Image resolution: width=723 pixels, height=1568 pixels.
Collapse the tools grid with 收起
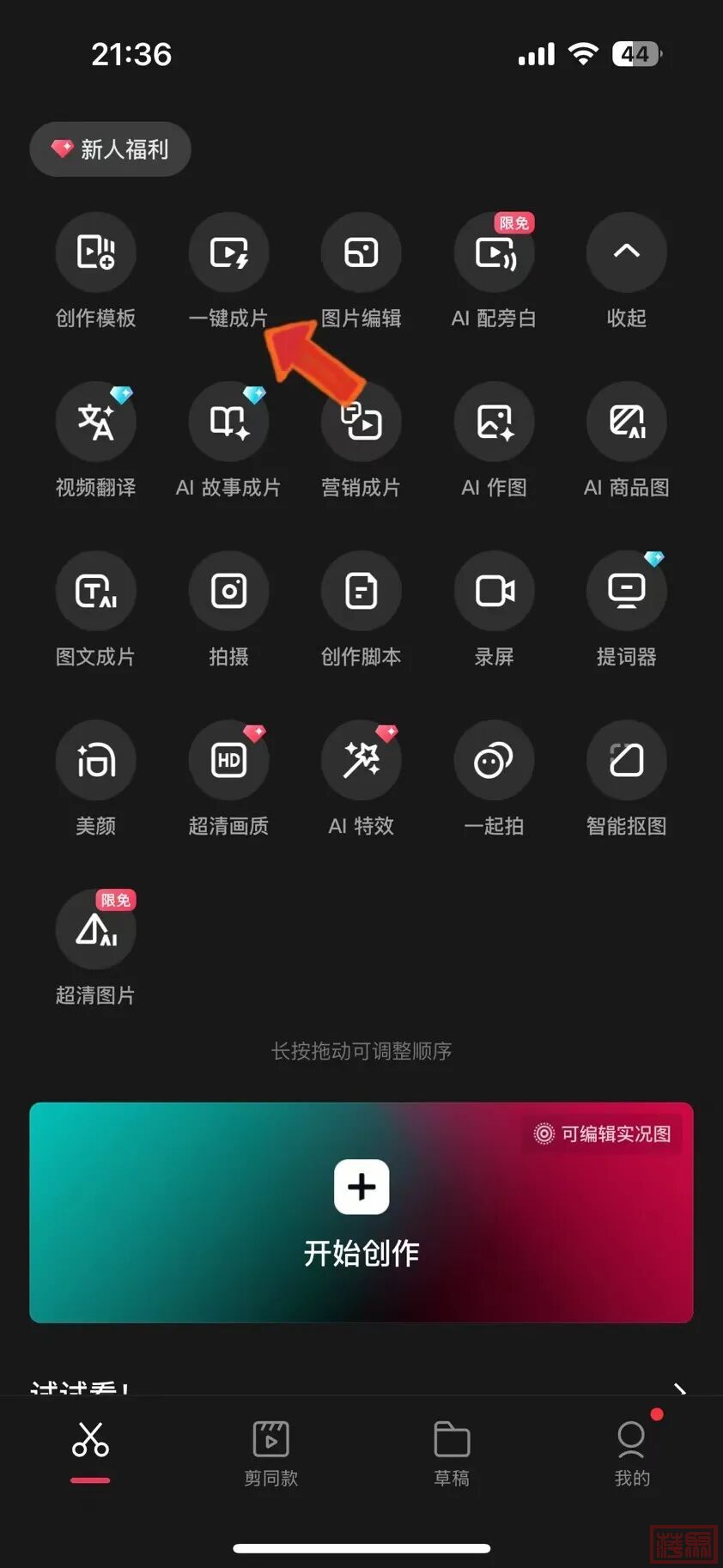point(626,252)
